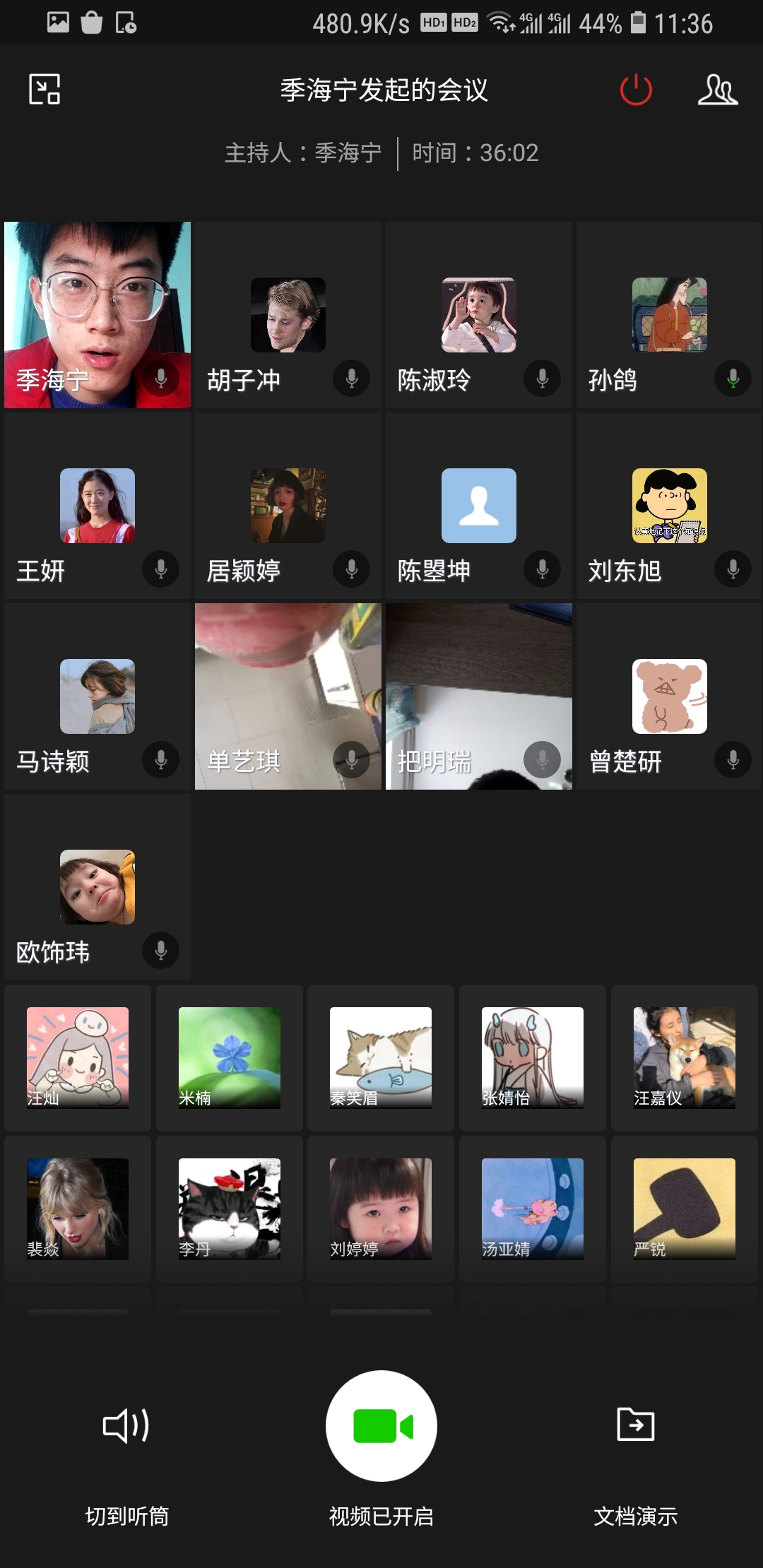Select 米楠 in the attendee grid
The height and width of the screenshot is (1568, 763).
coord(230,1057)
